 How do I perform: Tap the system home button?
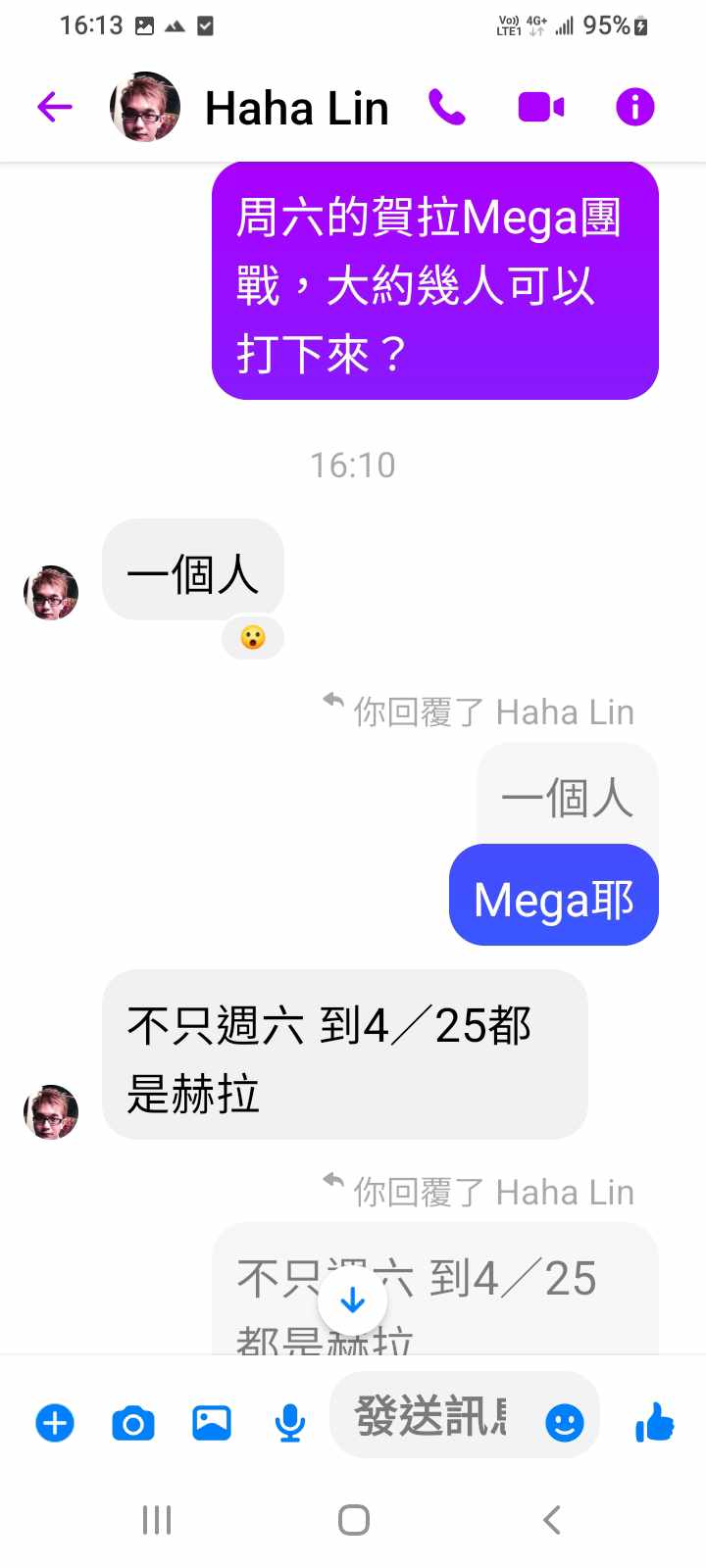353,1520
